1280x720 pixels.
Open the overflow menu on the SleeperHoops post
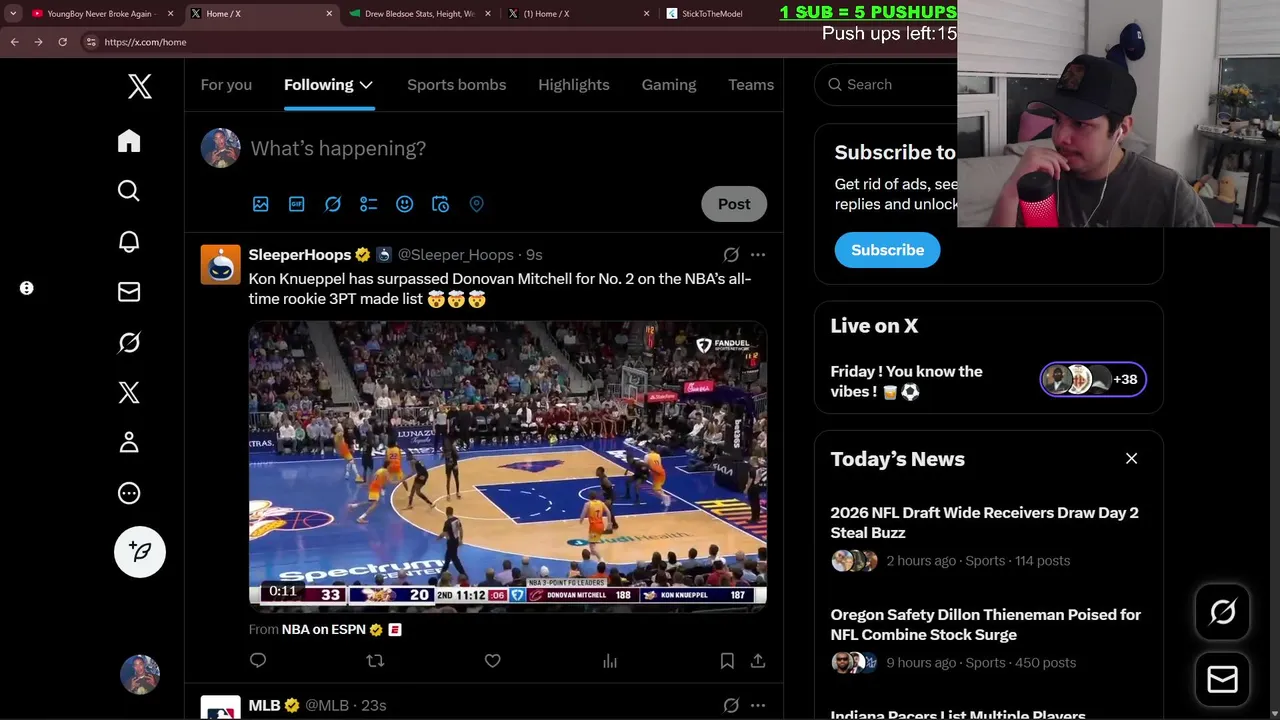click(758, 255)
